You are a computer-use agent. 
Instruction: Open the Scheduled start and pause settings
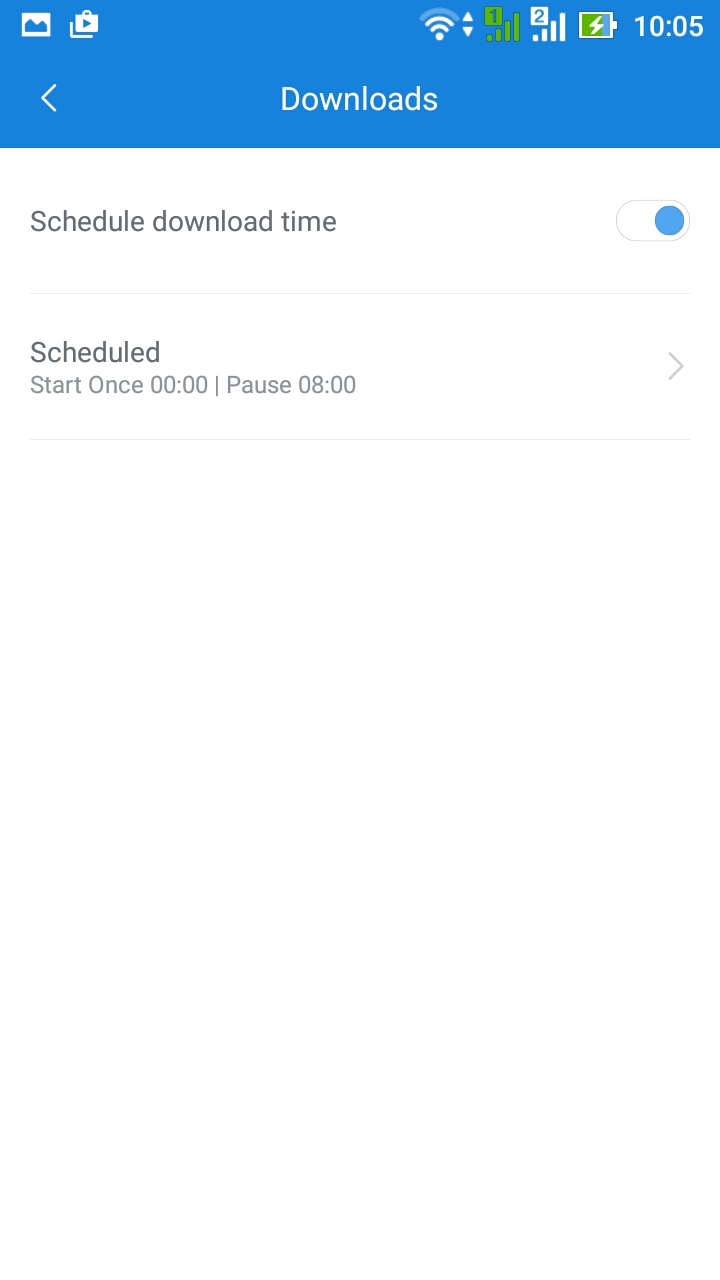tap(360, 367)
